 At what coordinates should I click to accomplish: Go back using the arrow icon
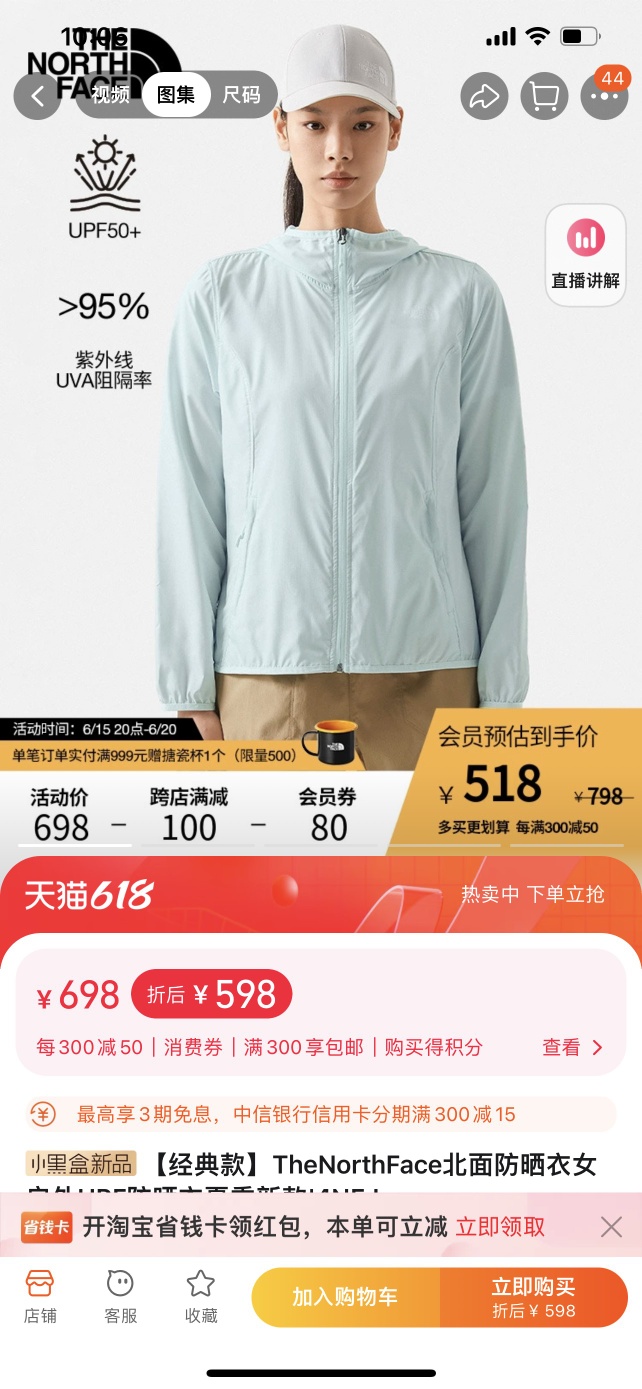pos(38,96)
